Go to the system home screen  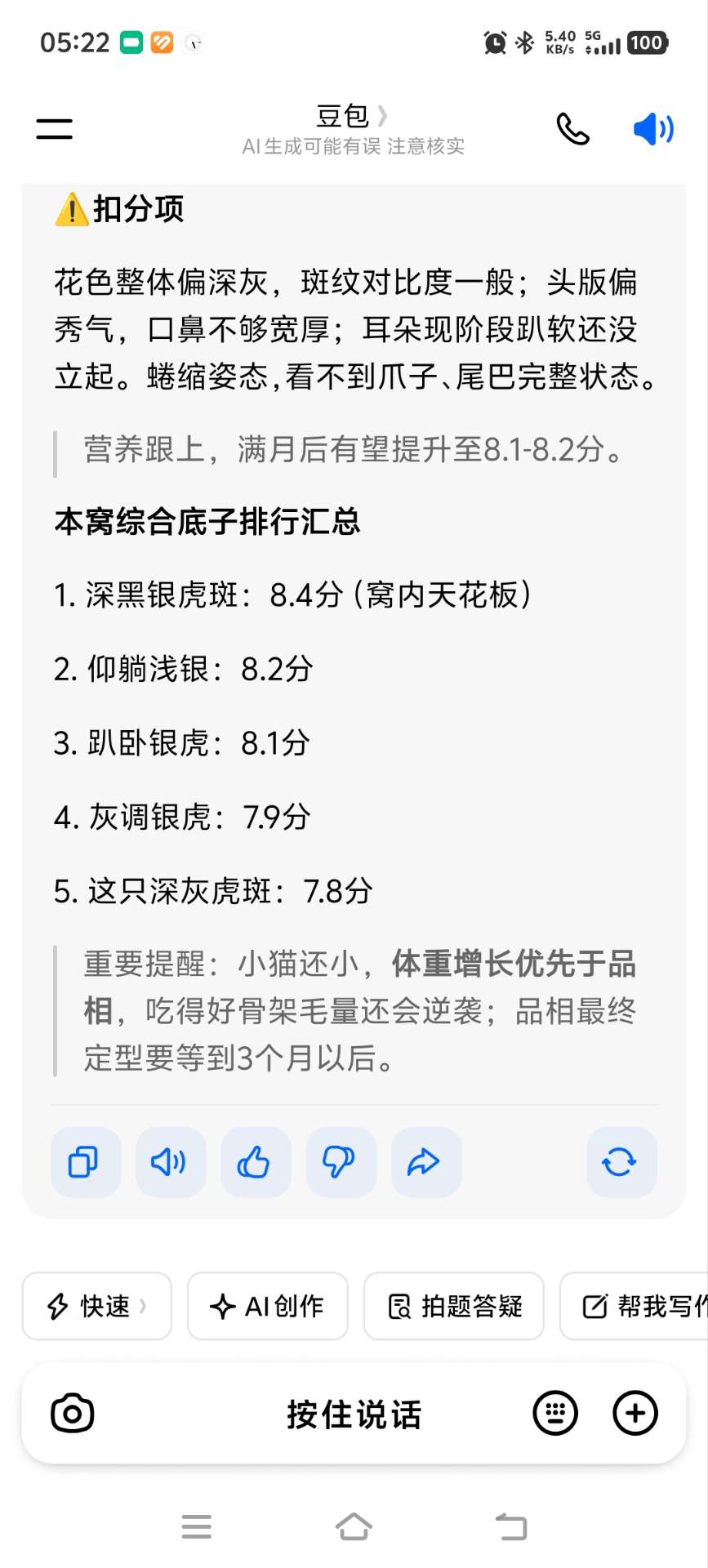coord(354,1526)
